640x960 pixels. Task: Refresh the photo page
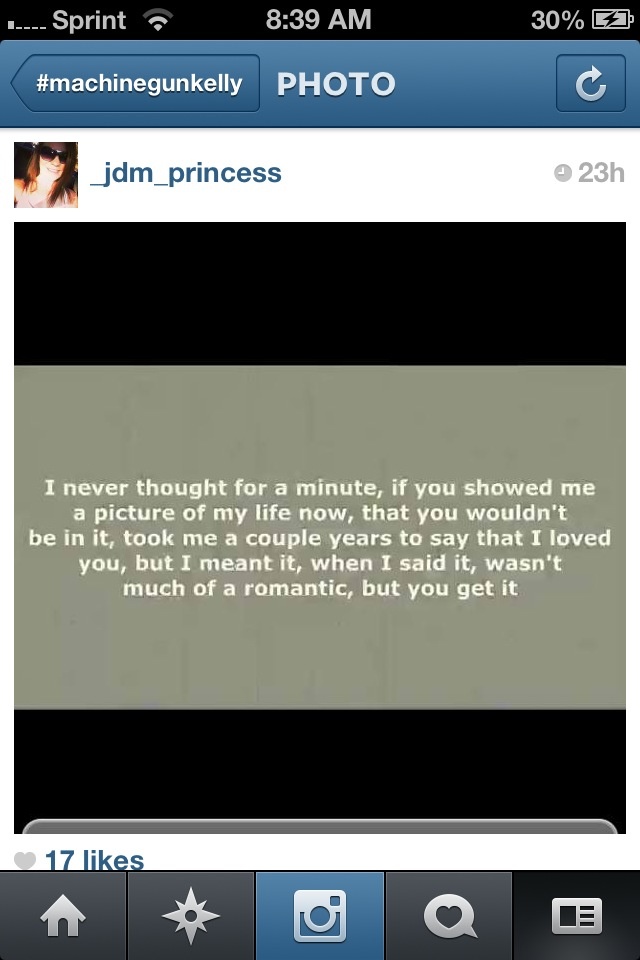tap(589, 85)
